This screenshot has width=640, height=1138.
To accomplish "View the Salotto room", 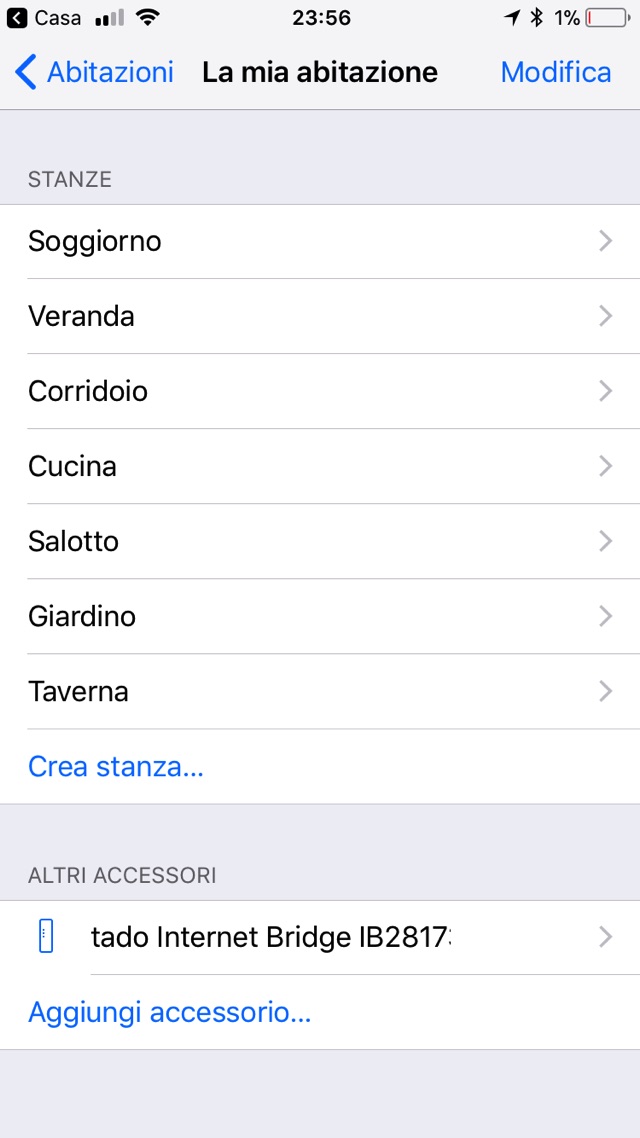I will tap(320, 541).
